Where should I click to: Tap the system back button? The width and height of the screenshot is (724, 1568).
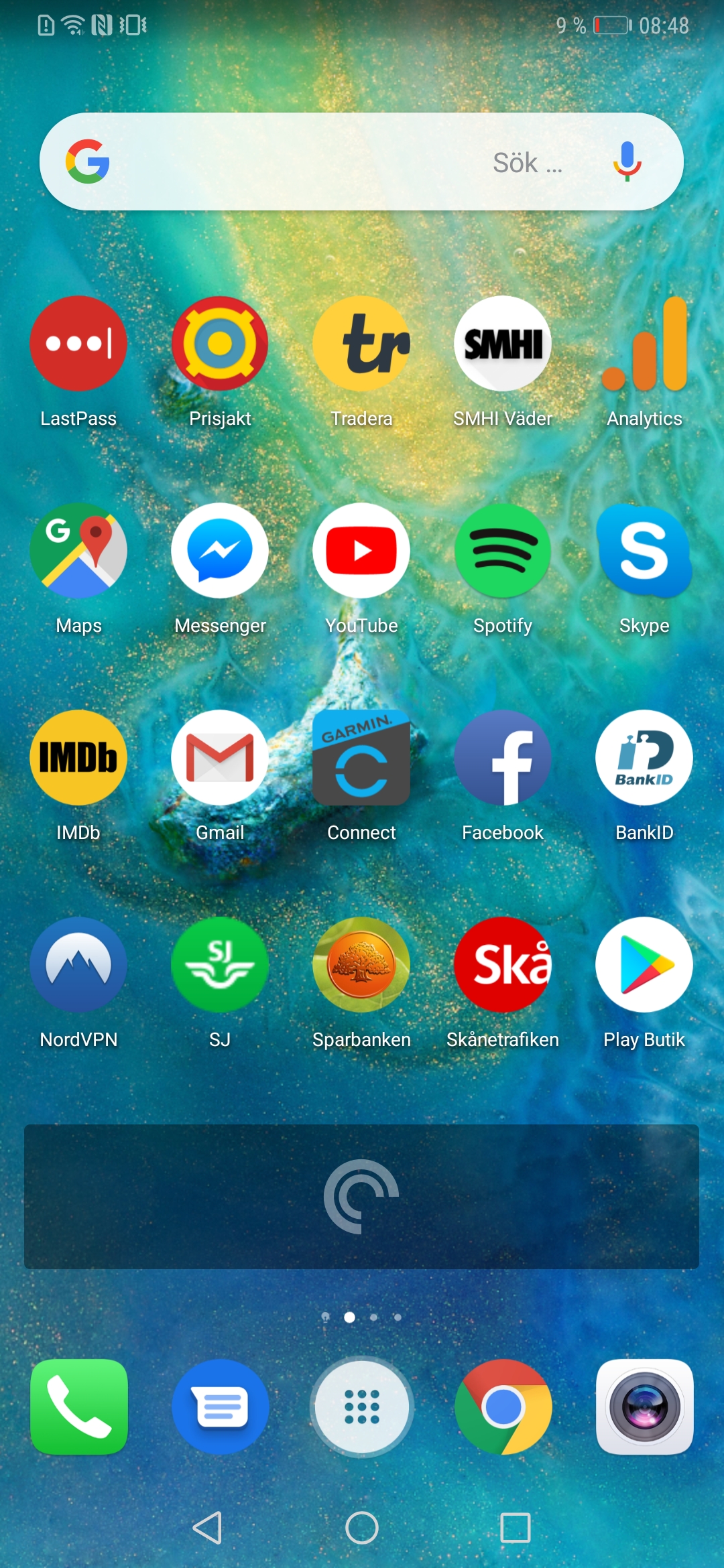(x=208, y=1528)
